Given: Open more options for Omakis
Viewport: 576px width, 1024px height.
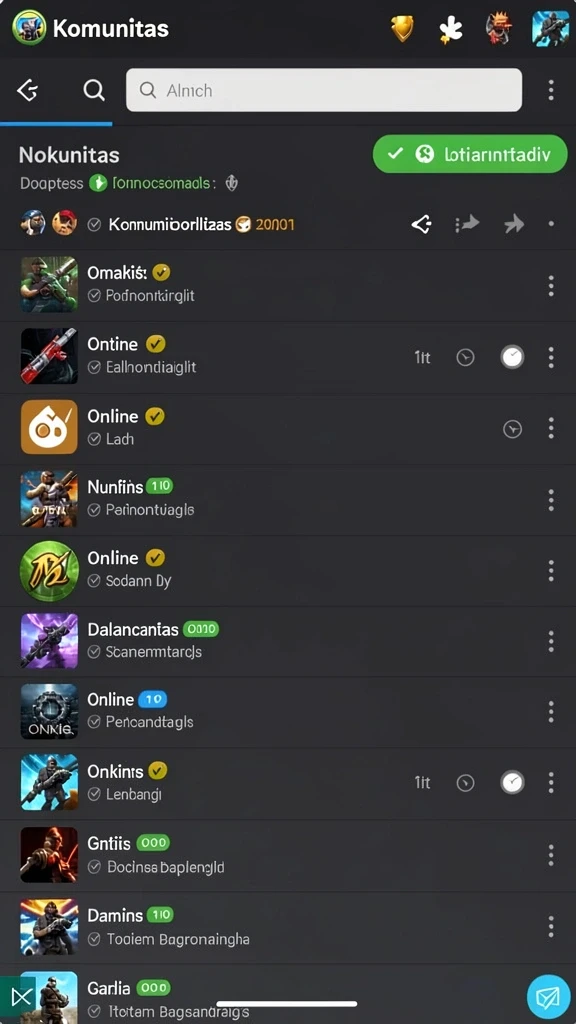Looking at the screenshot, I should click(x=551, y=285).
